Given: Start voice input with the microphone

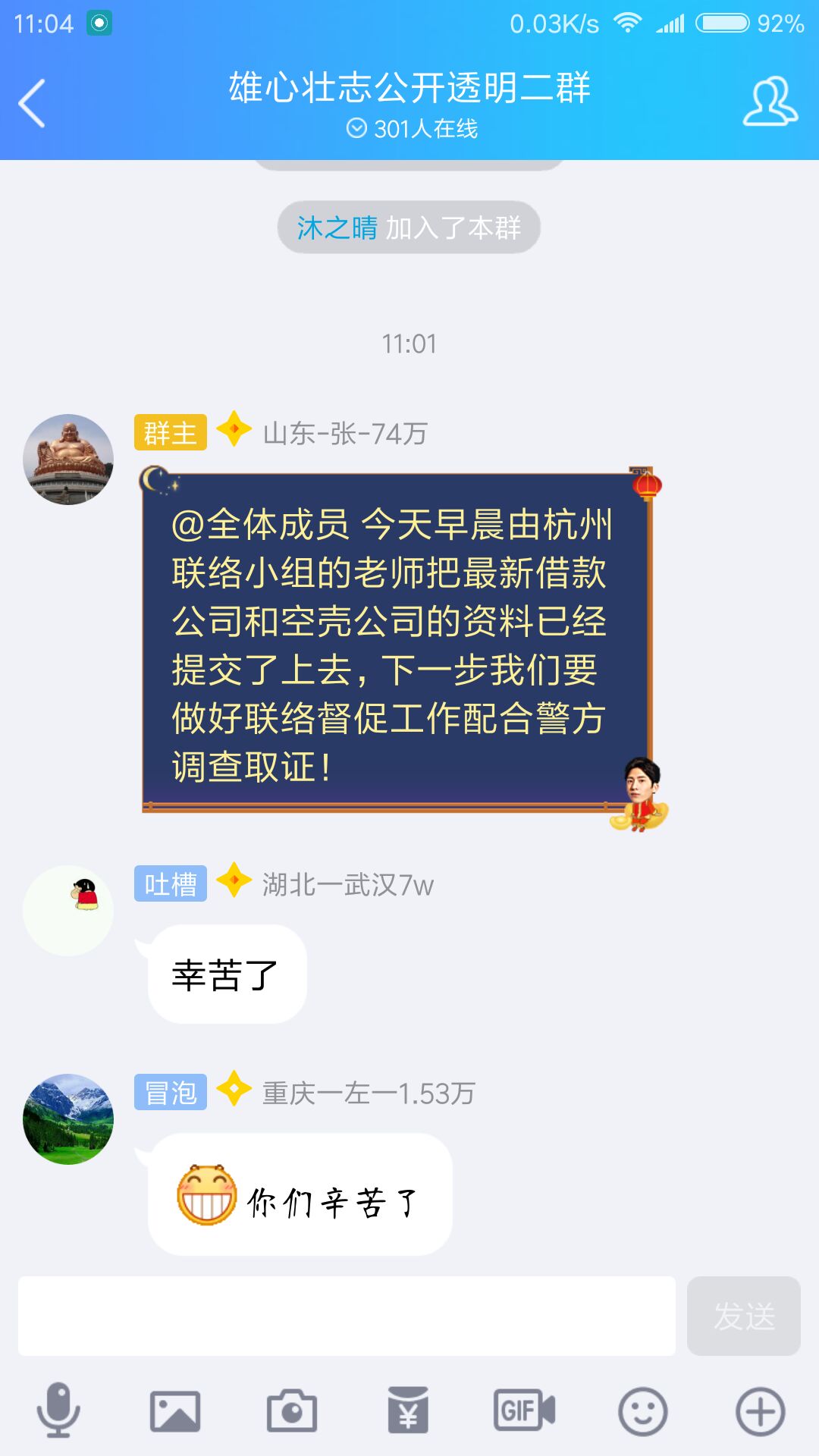Looking at the screenshot, I should tap(58, 1410).
